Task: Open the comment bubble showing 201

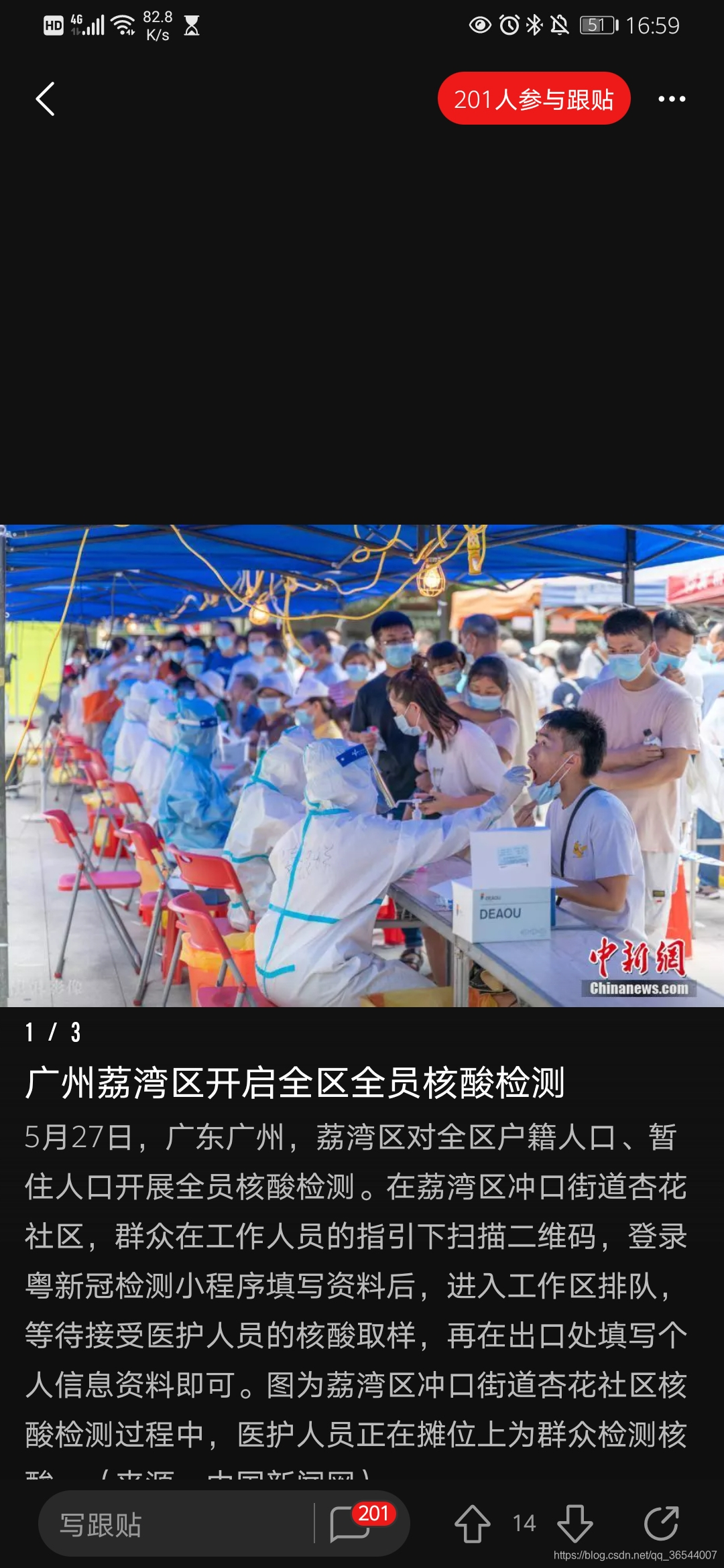Action: click(362, 1522)
